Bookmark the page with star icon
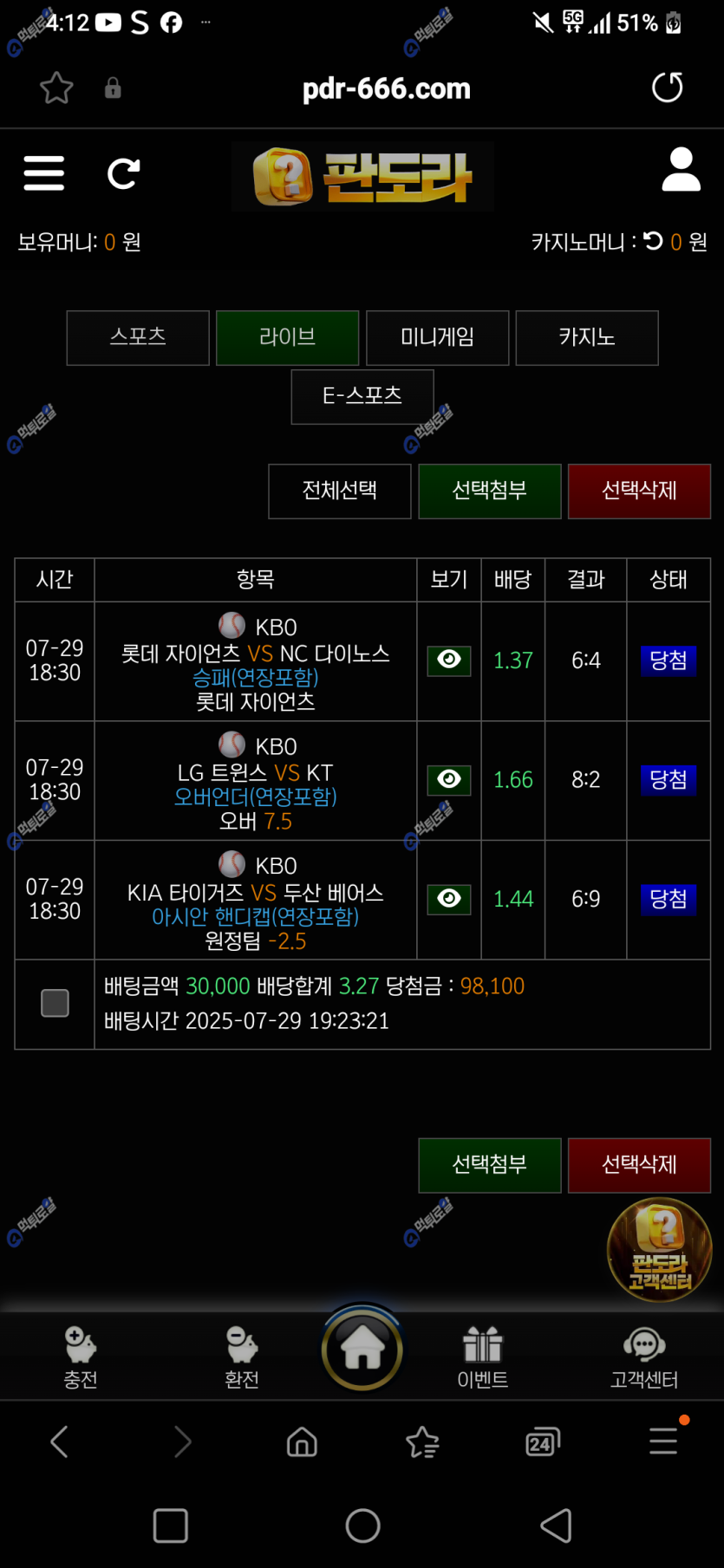This screenshot has height=1568, width=724. [x=56, y=88]
